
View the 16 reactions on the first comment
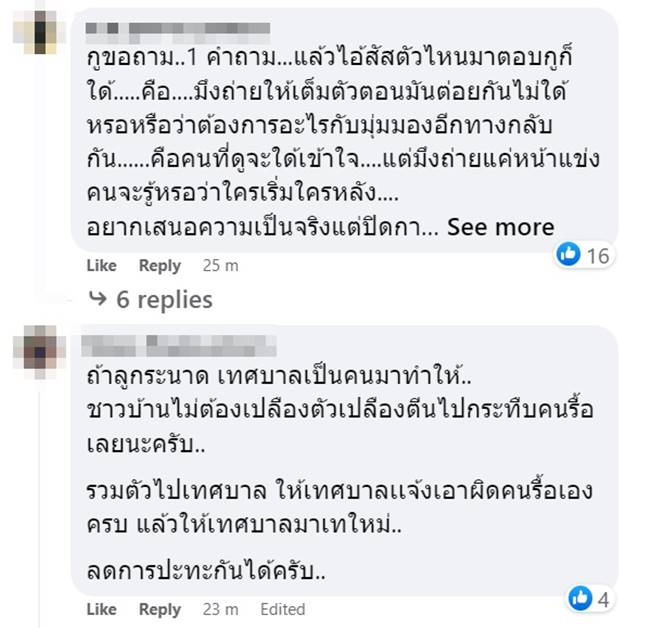(x=584, y=256)
